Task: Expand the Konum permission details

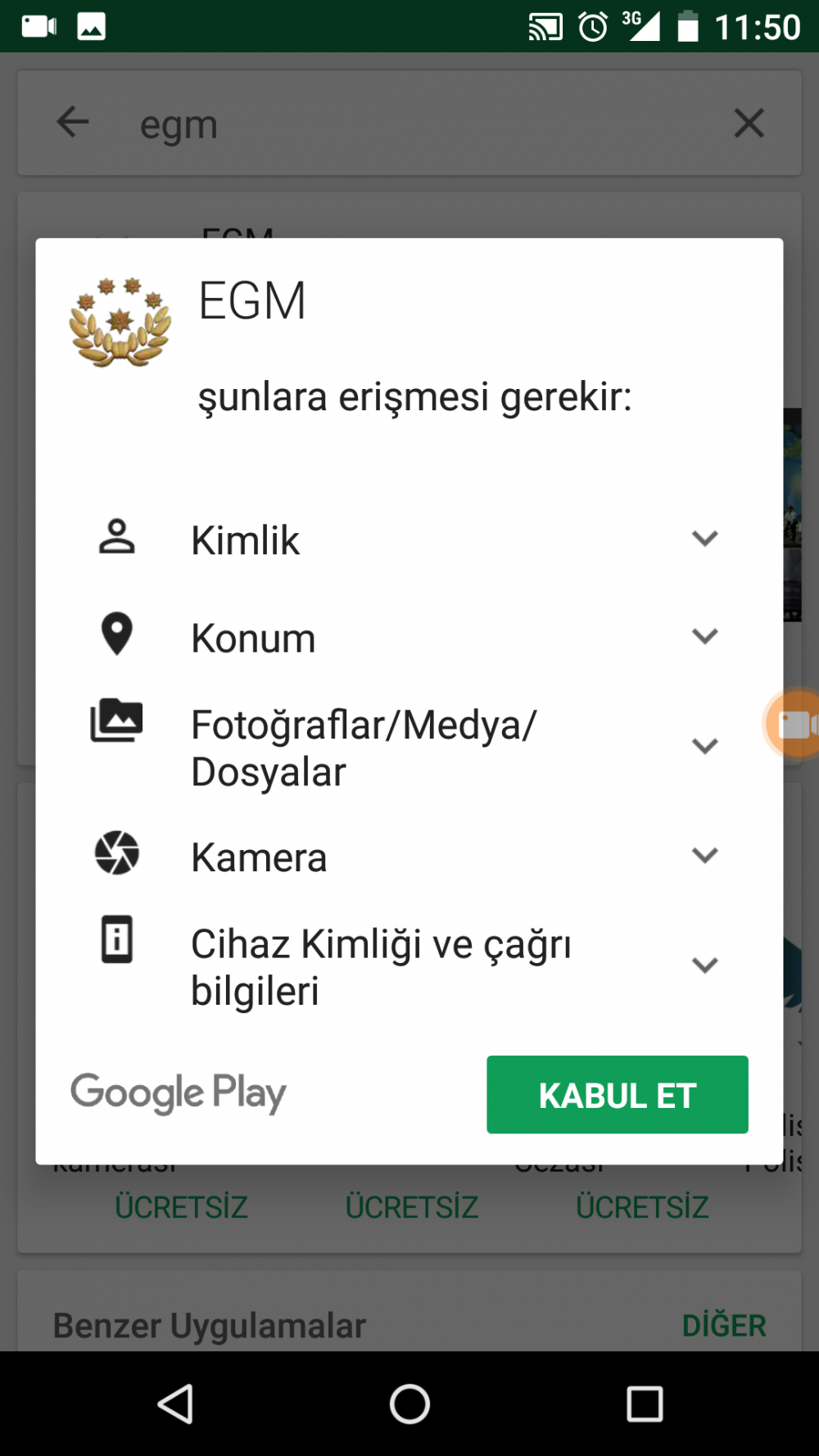Action: click(x=704, y=636)
